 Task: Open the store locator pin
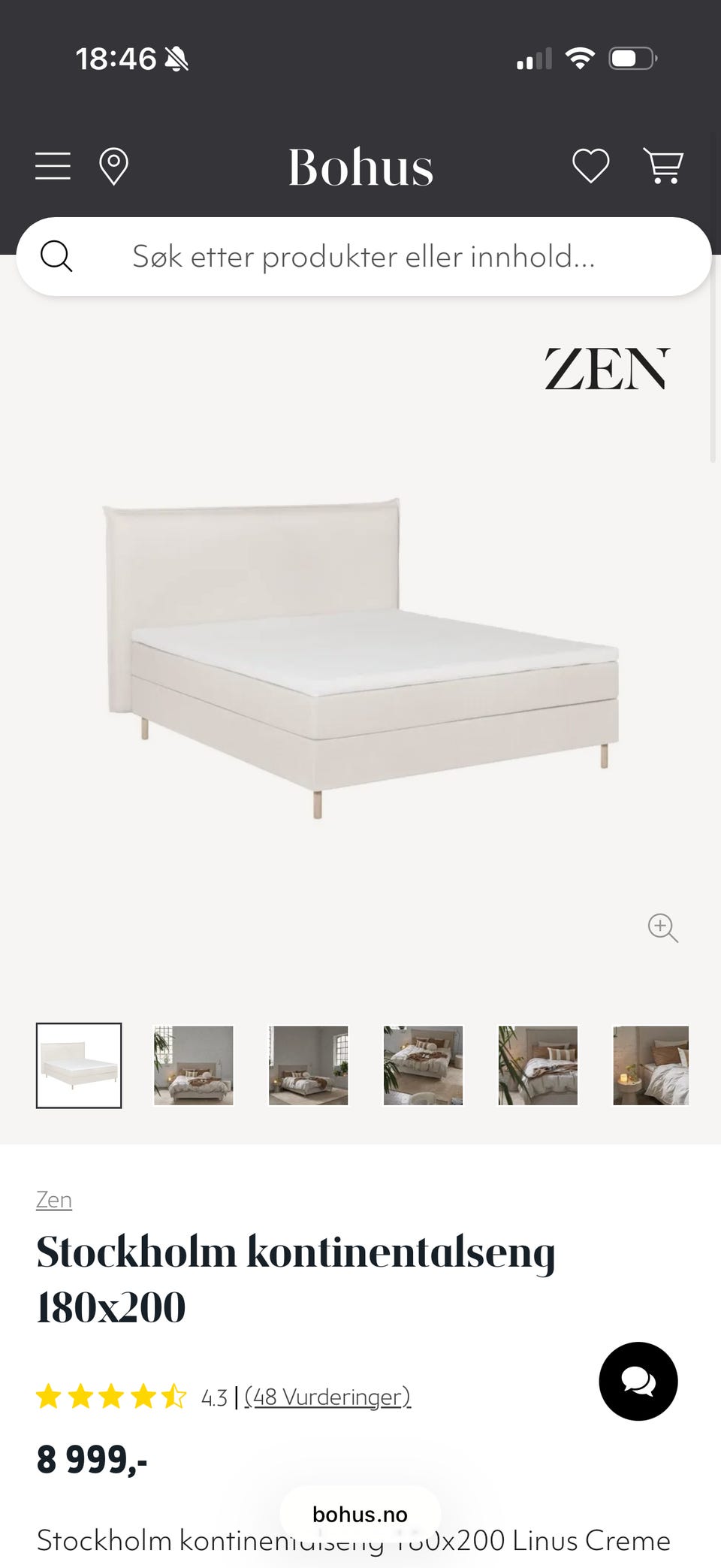113,166
